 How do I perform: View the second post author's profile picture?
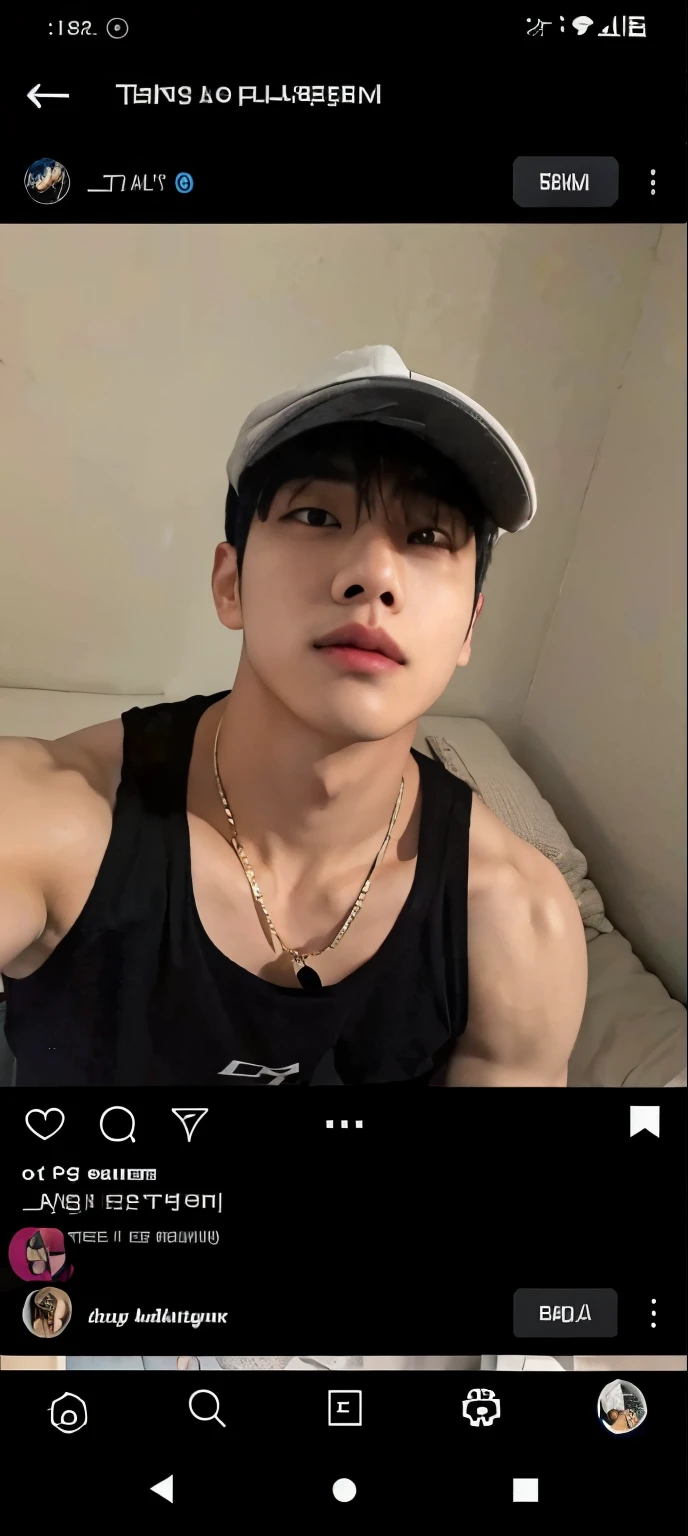click(47, 1313)
